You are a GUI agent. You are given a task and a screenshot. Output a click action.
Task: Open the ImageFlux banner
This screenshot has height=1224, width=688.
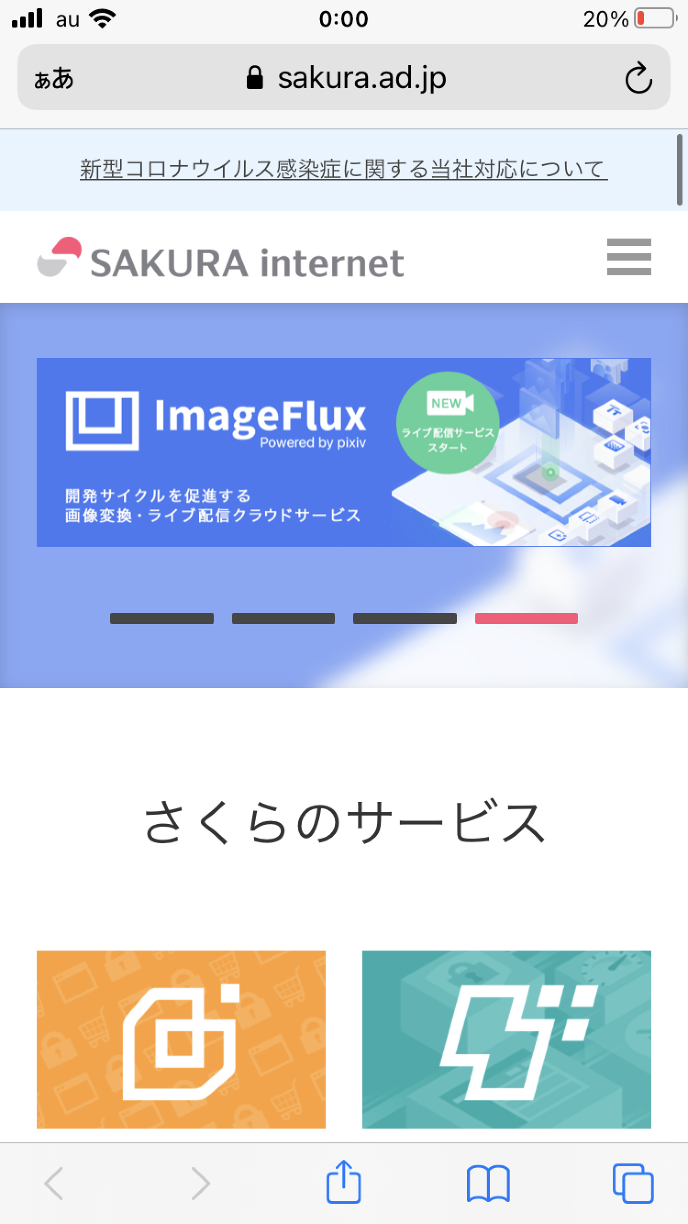(x=343, y=452)
